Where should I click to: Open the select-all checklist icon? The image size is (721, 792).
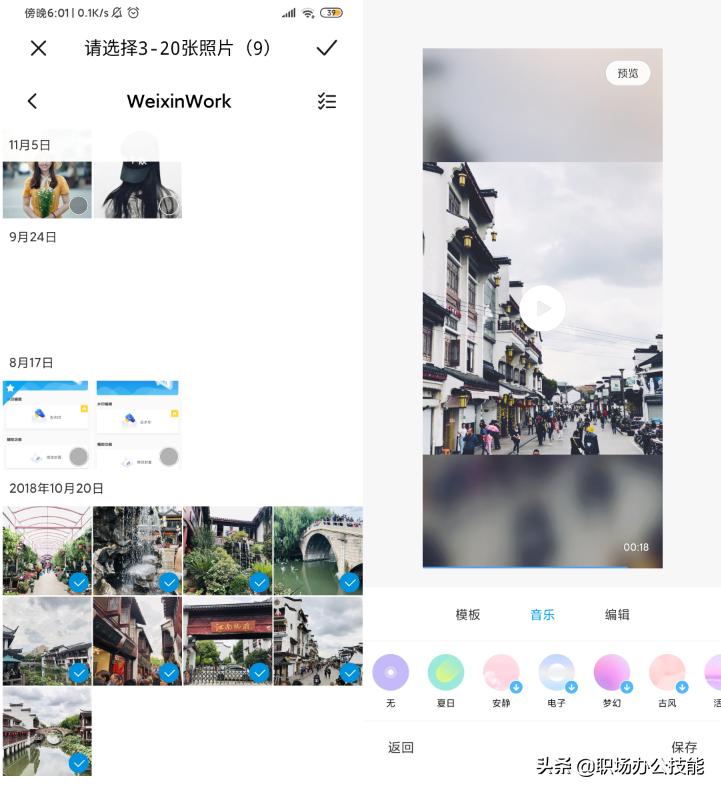pos(326,101)
